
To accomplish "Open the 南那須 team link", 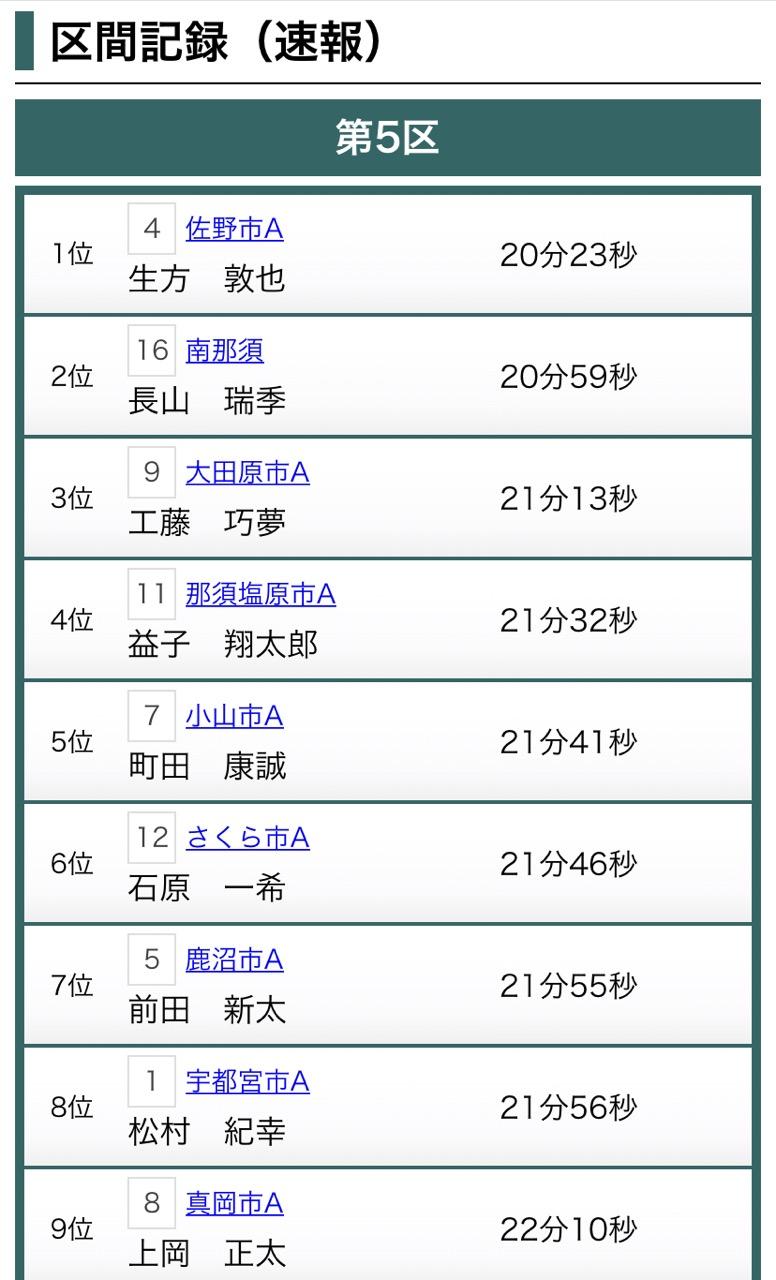I will coord(225,351).
